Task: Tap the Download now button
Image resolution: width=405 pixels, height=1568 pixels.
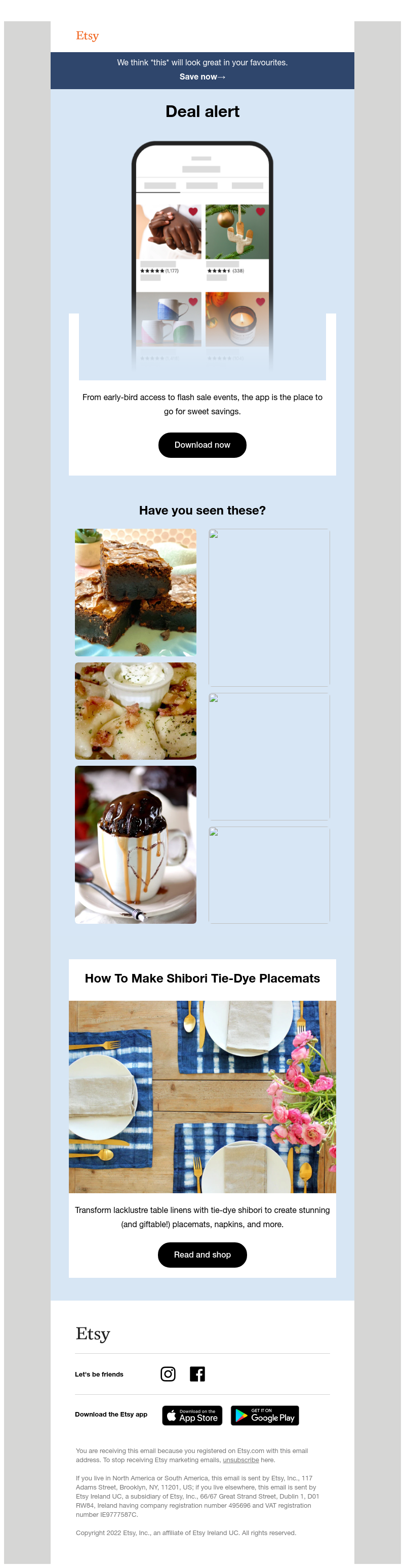Action: tap(202, 445)
